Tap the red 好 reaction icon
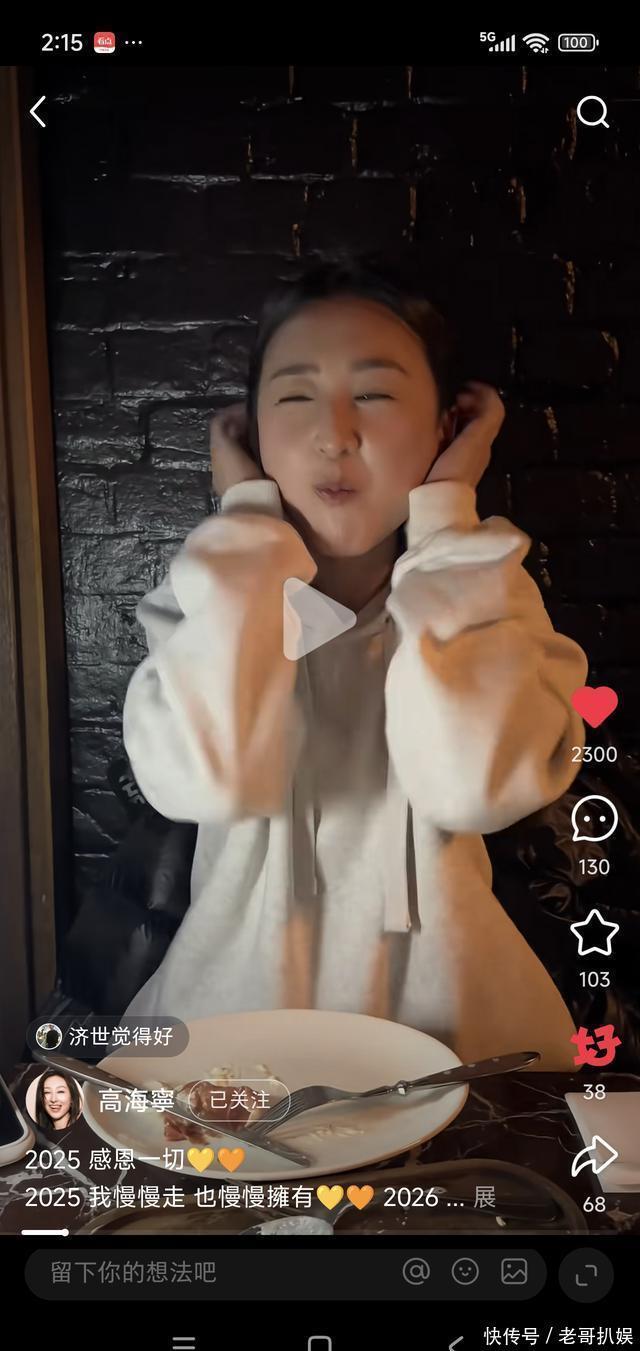 pos(595,1046)
